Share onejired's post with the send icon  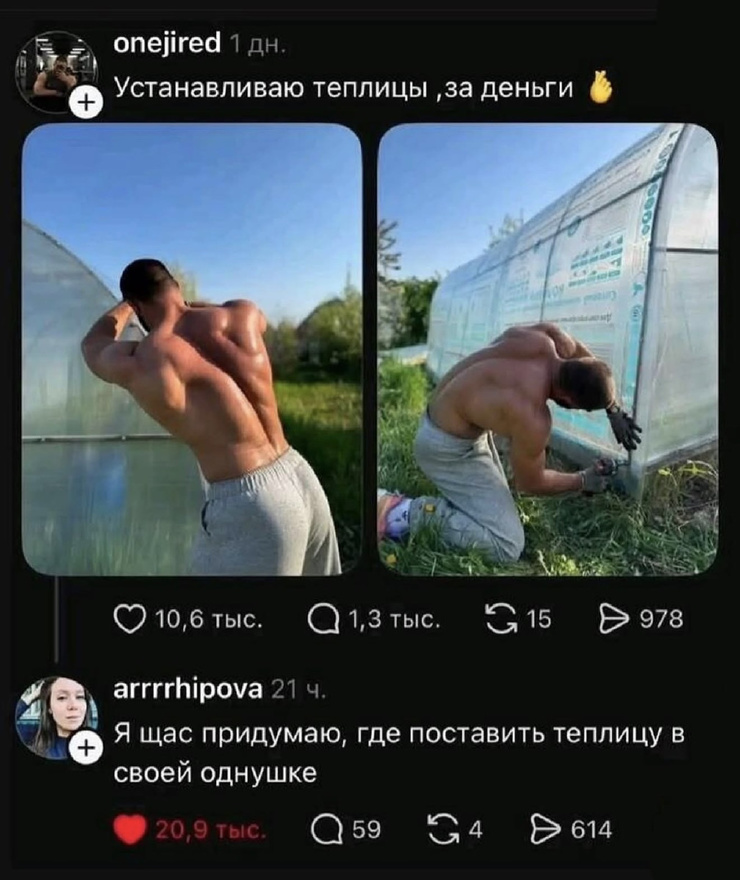(x=613, y=620)
